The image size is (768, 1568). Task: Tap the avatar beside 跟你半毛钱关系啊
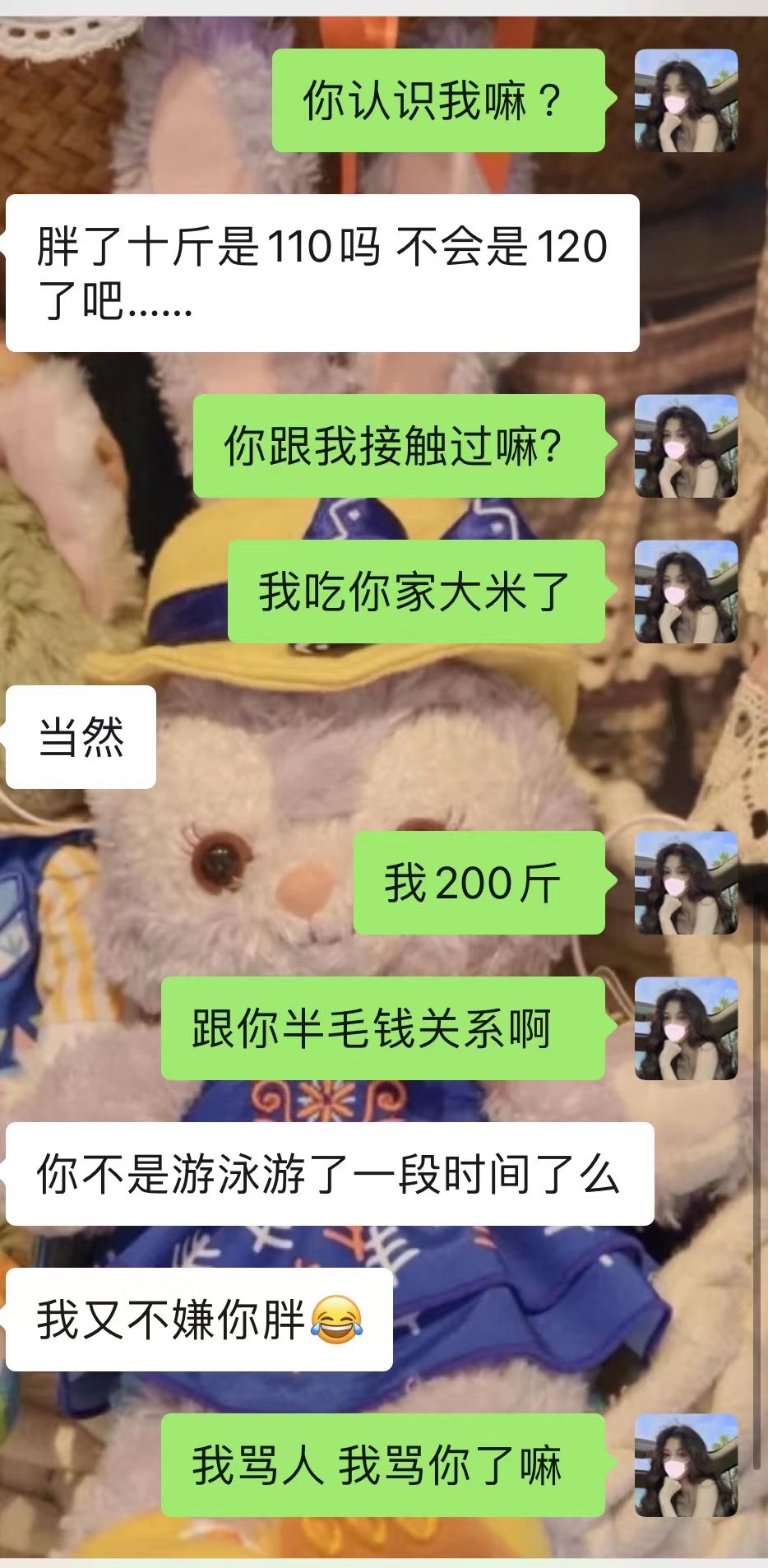pyautogui.click(x=686, y=1028)
